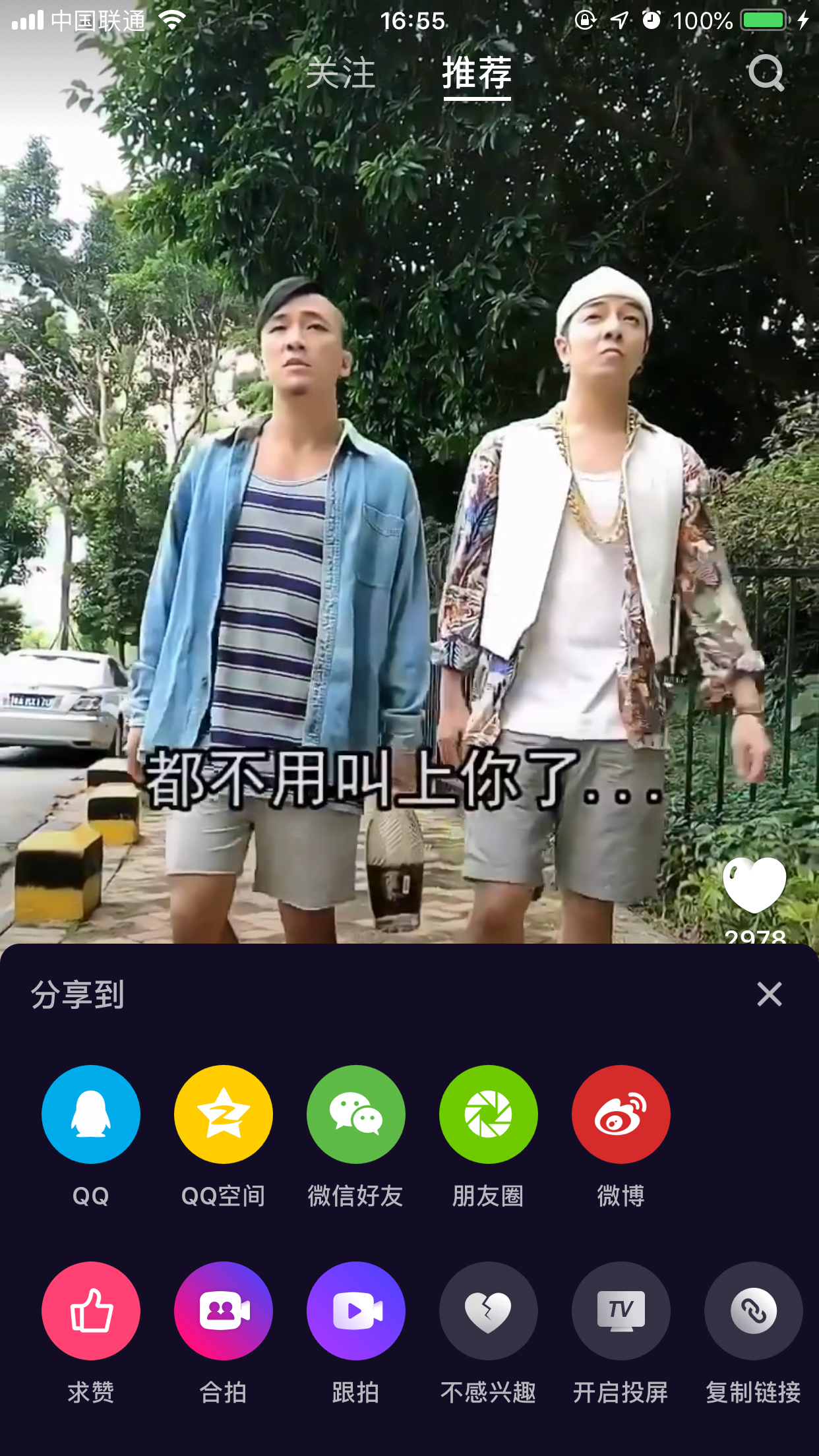The width and height of the screenshot is (819, 1456).
Task: Mark the video as 不感兴趣
Action: (x=488, y=1311)
